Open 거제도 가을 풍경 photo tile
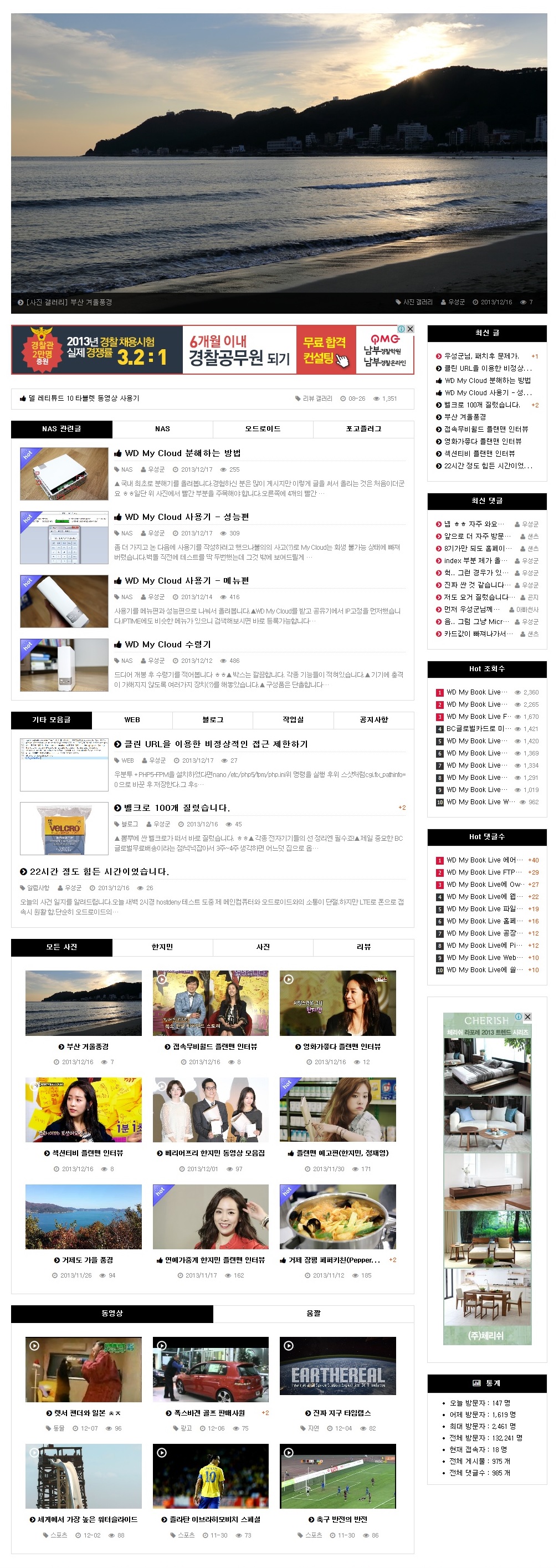Screen dimensions: 559x1568 (83, 1217)
